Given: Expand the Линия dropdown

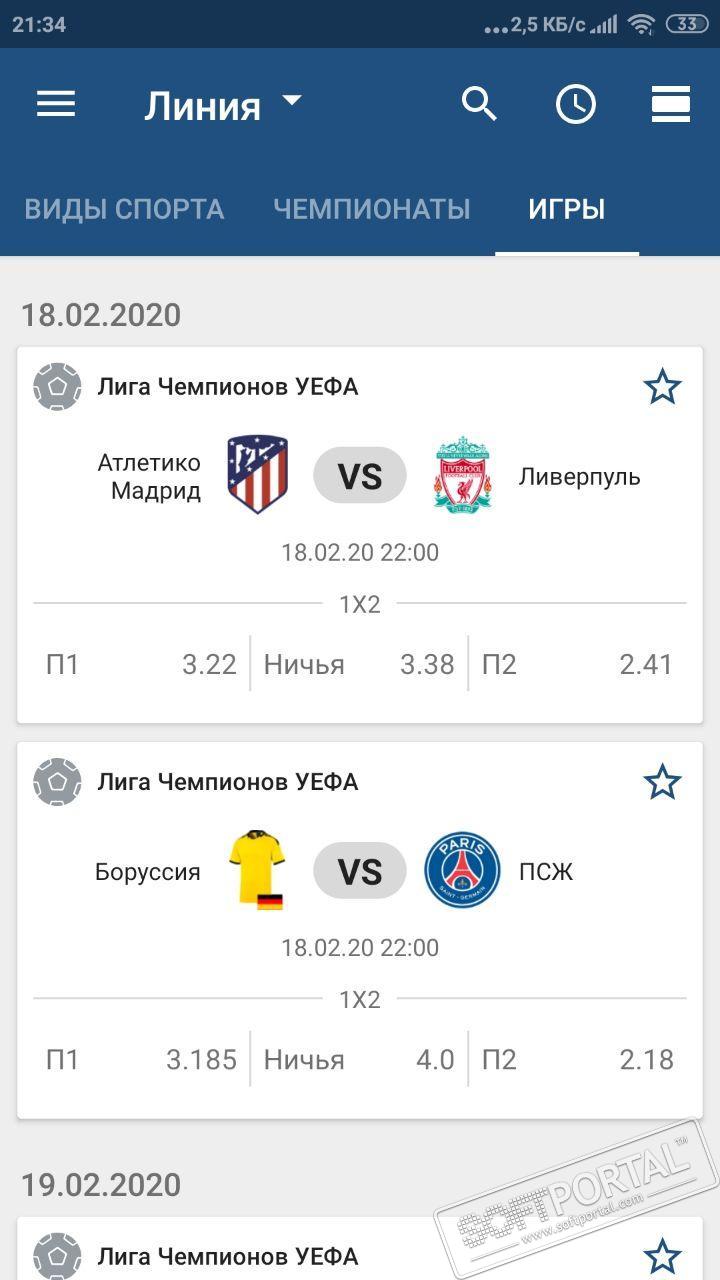Looking at the screenshot, I should pos(222,105).
